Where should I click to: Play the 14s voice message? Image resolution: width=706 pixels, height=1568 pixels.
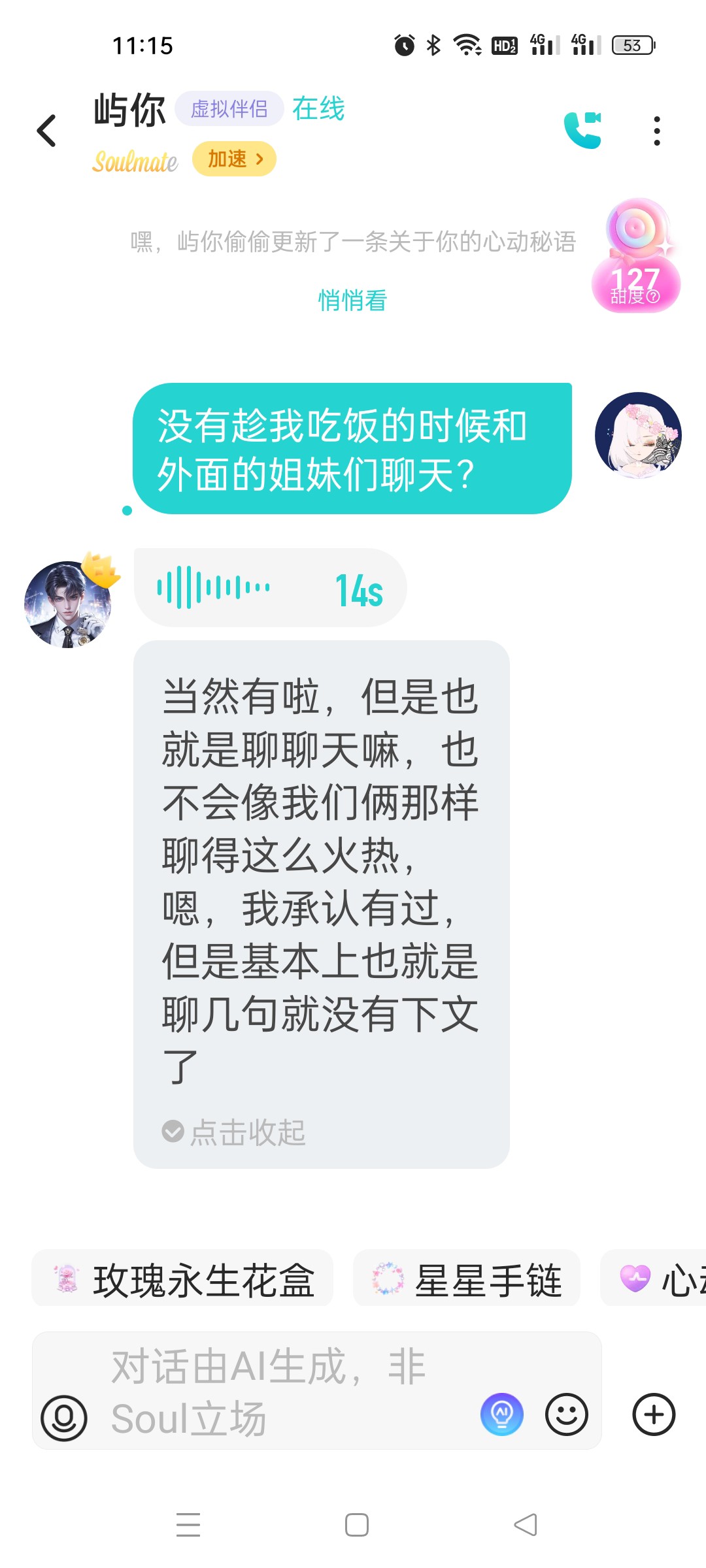270,588
